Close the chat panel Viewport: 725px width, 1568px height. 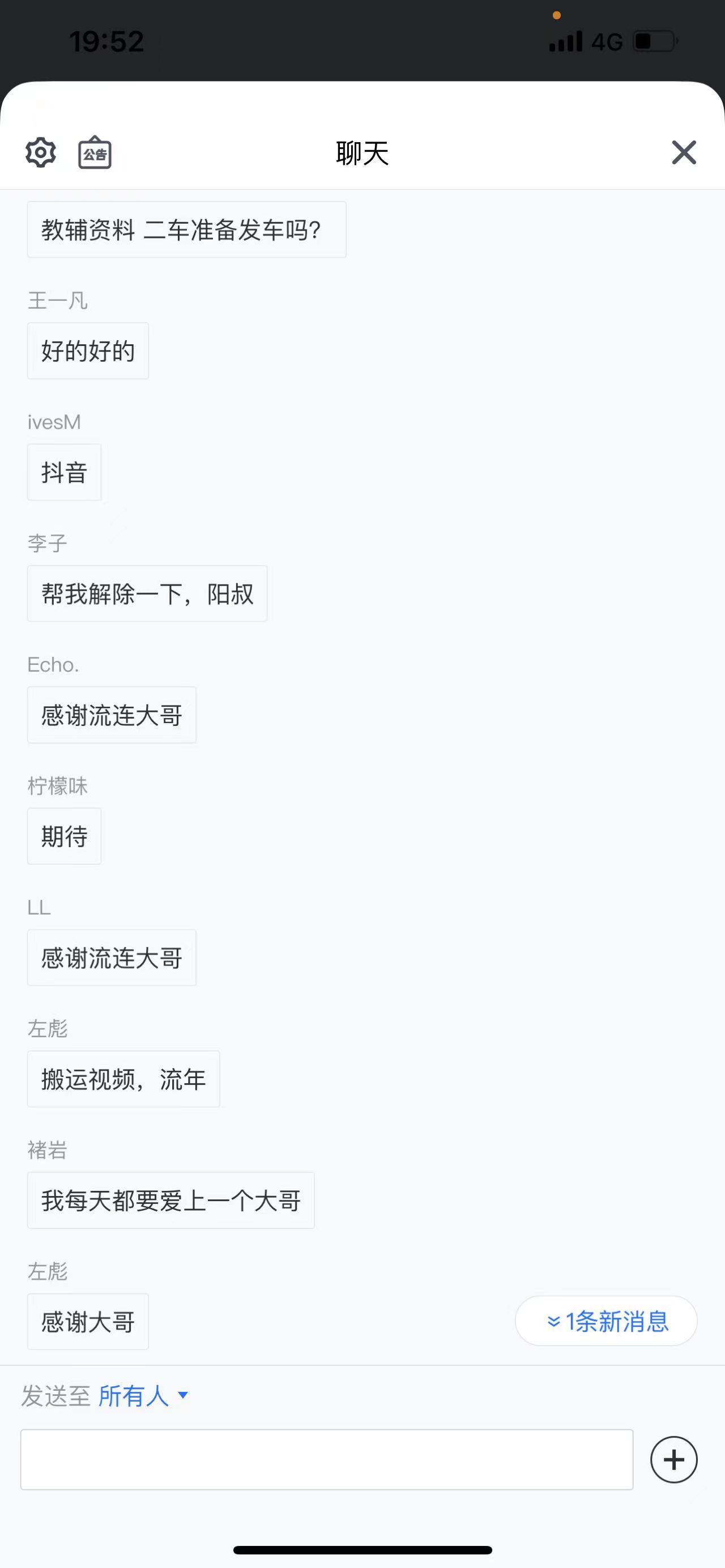(x=684, y=152)
